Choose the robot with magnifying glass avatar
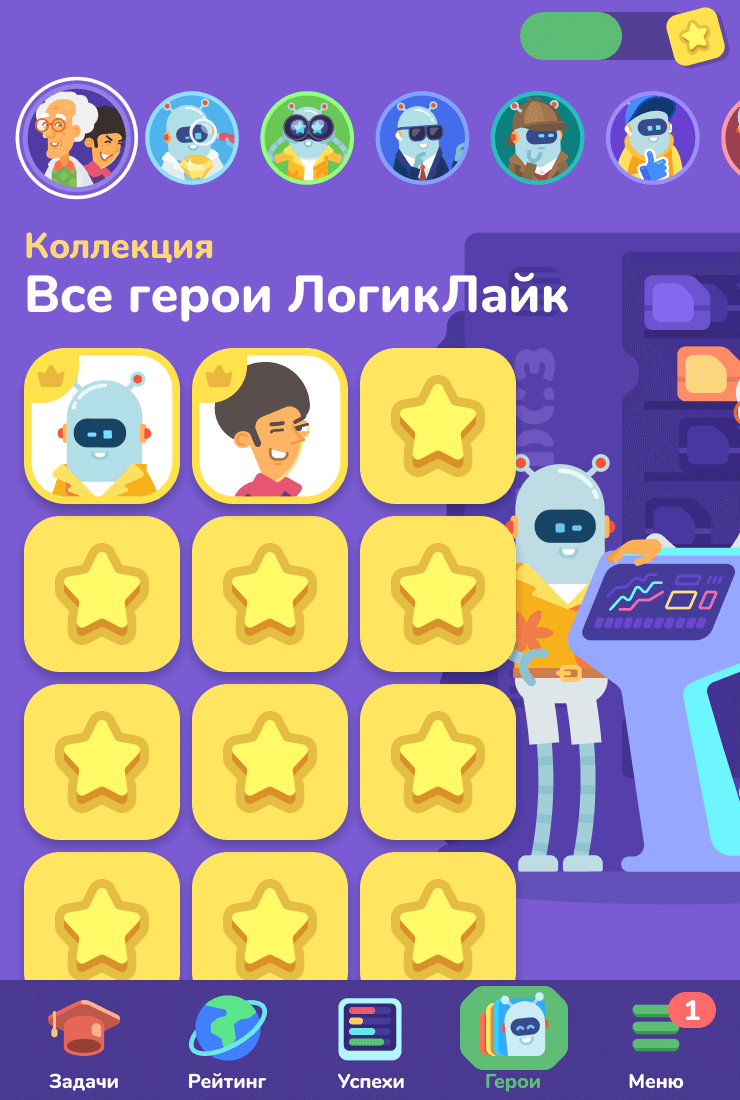Screen dimensions: 740x1100 (x=191, y=138)
